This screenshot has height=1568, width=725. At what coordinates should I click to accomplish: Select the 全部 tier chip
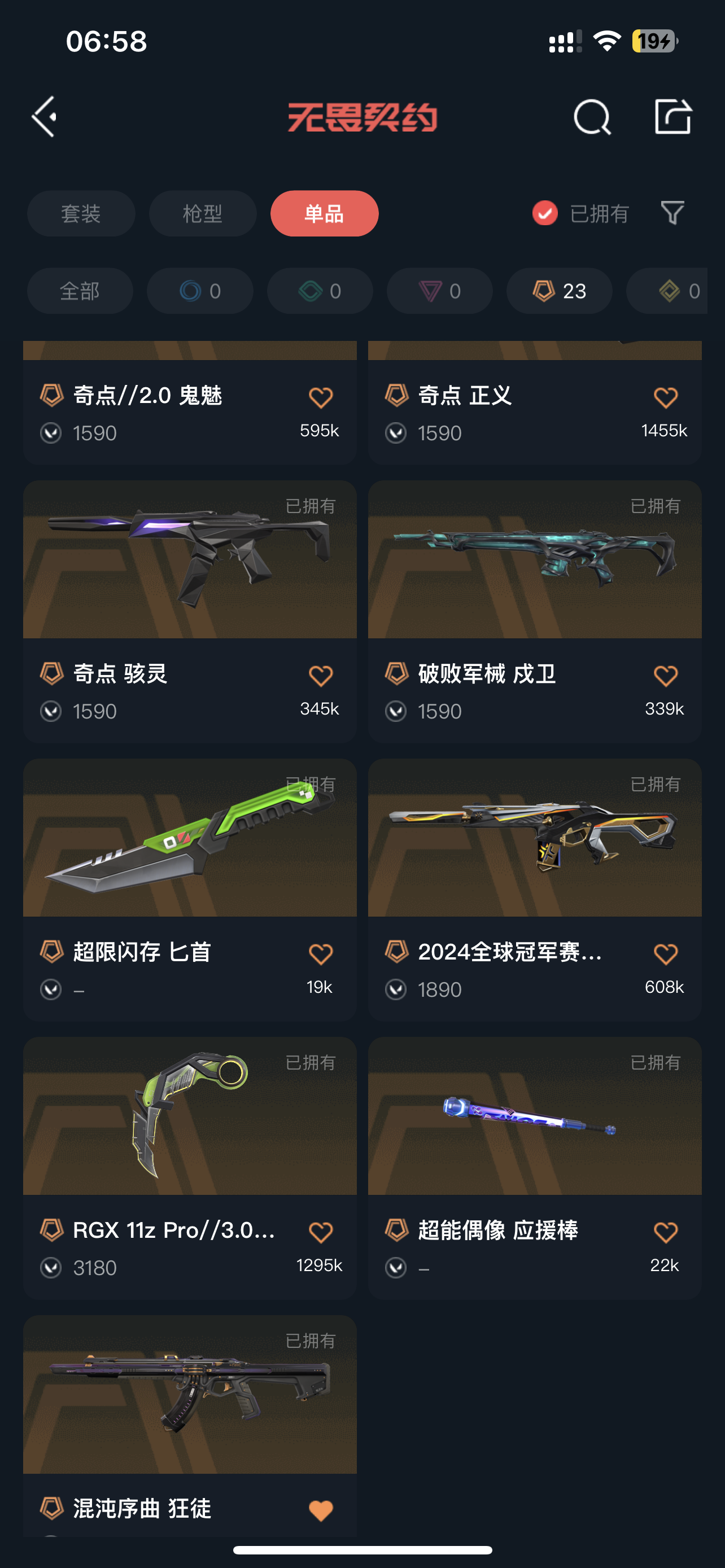click(x=80, y=291)
